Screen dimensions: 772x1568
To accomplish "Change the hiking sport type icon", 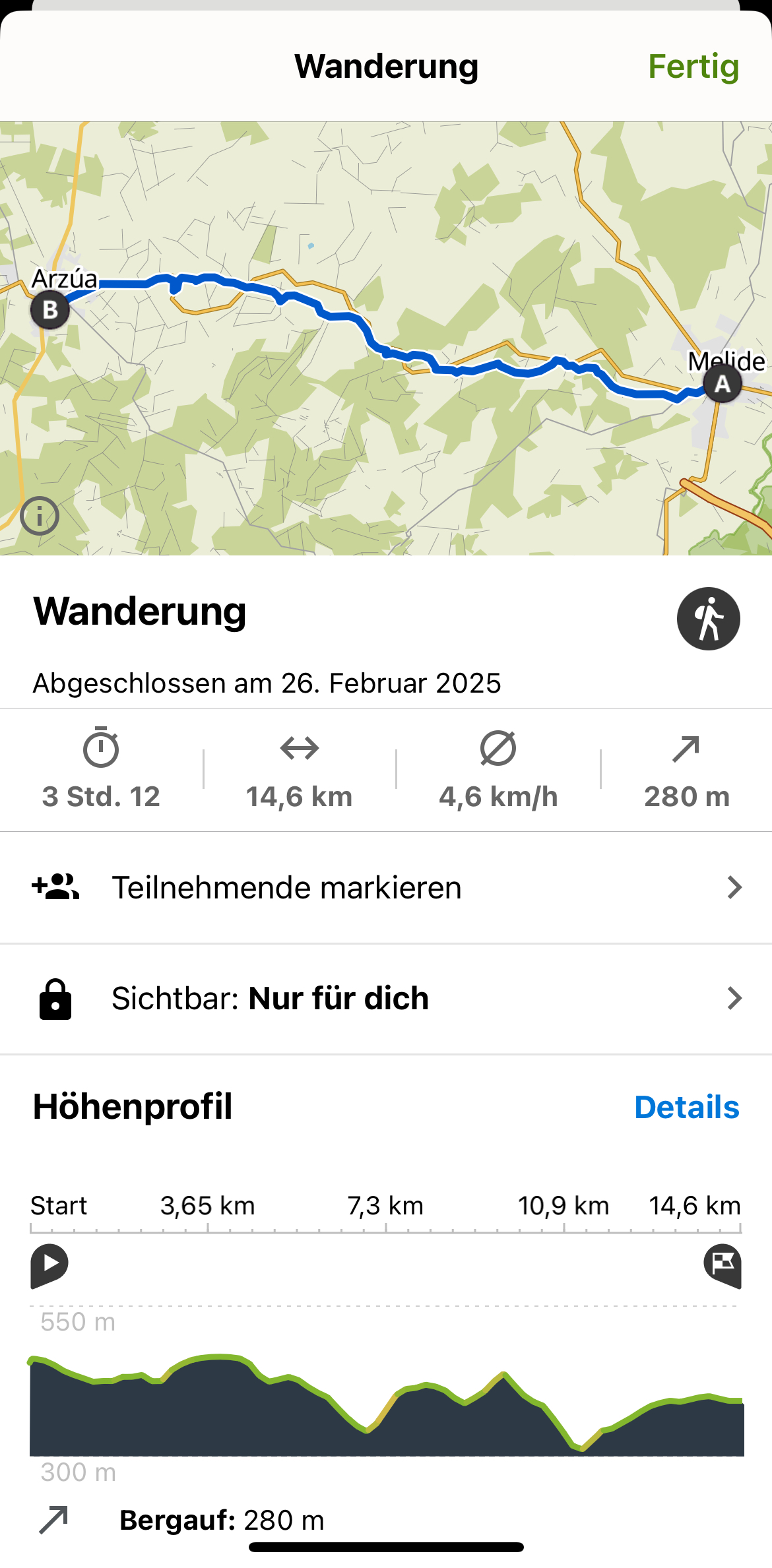I will (708, 619).
